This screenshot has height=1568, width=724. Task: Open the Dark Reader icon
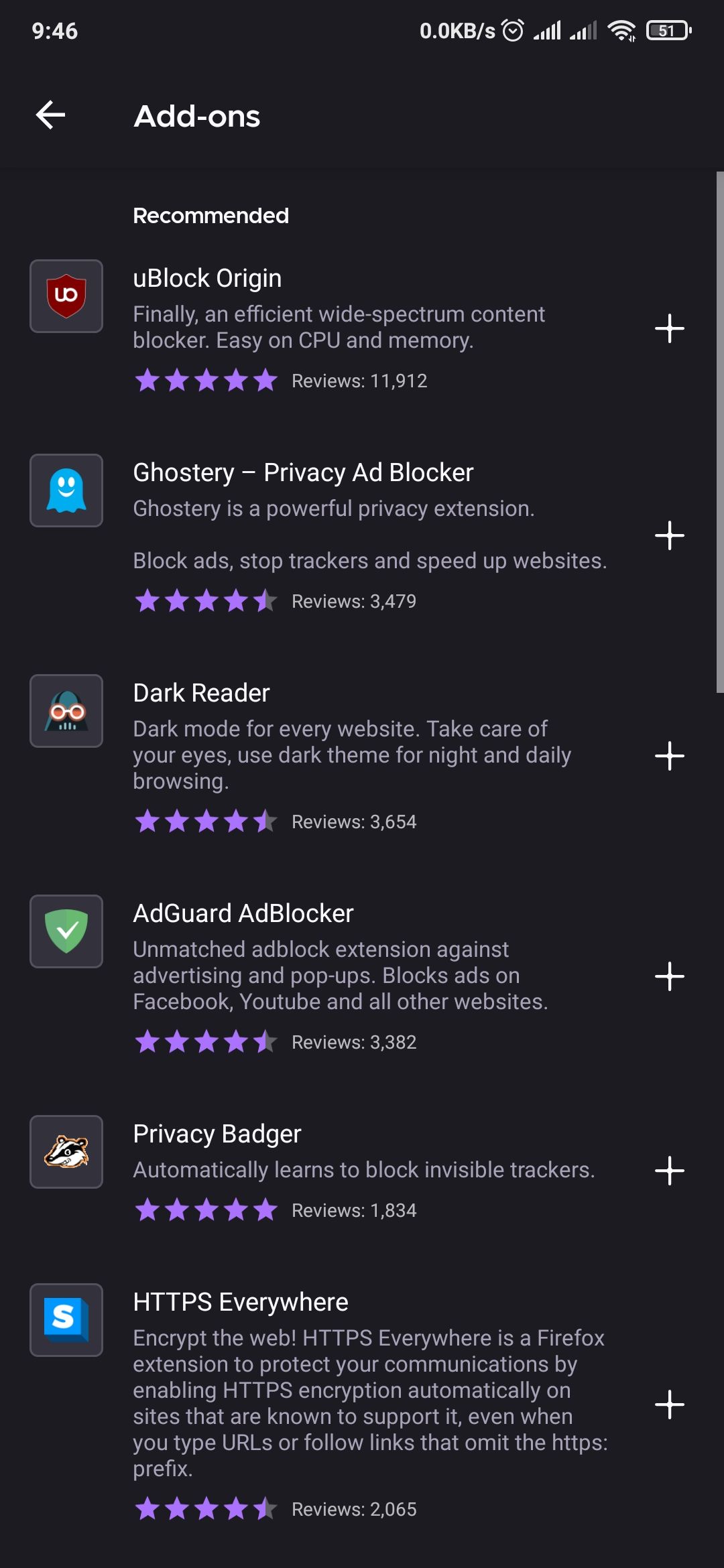point(66,711)
